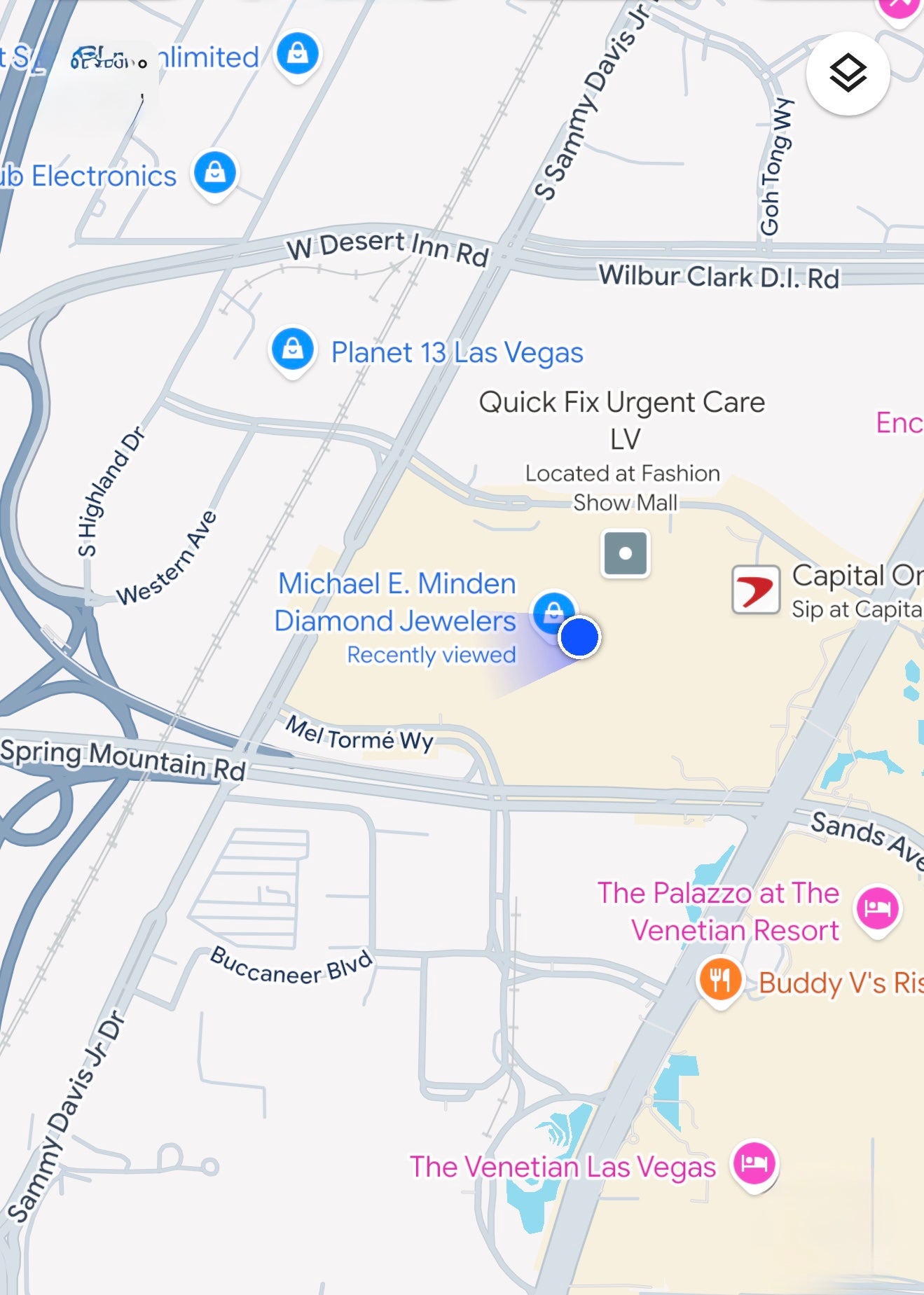
Task: Tap the Electronics store shopping pin
Action: [215, 172]
